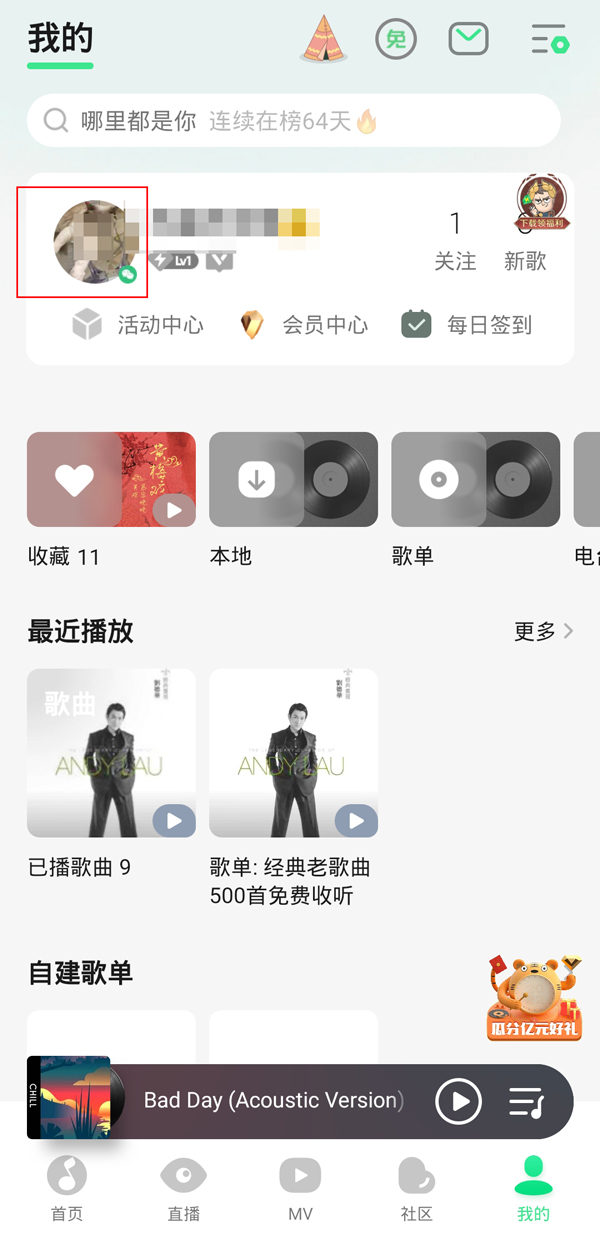This screenshot has height=1240, width=600.
Task: Open 每日签到 daily check-in
Action: [x=466, y=325]
